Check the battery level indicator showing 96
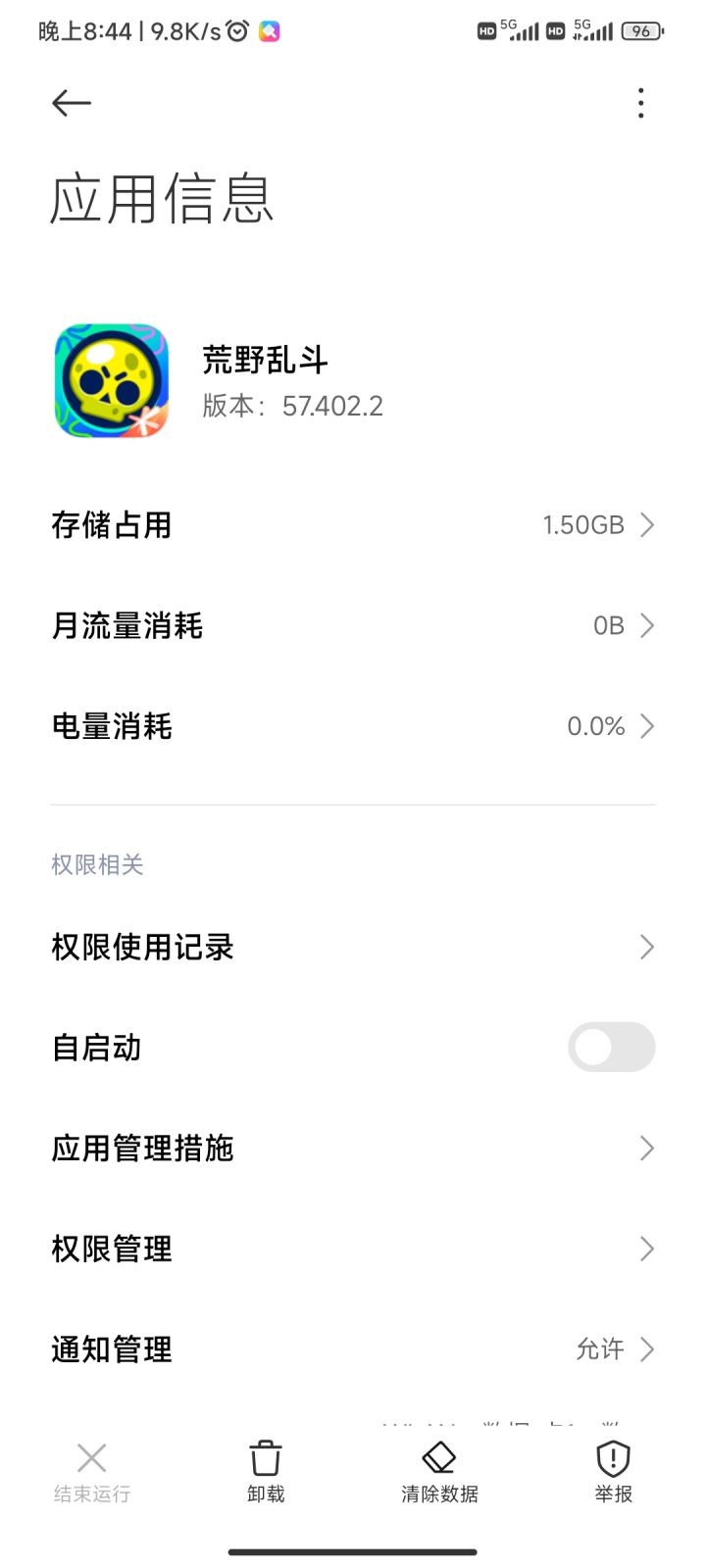The image size is (706, 1568). tap(642, 30)
